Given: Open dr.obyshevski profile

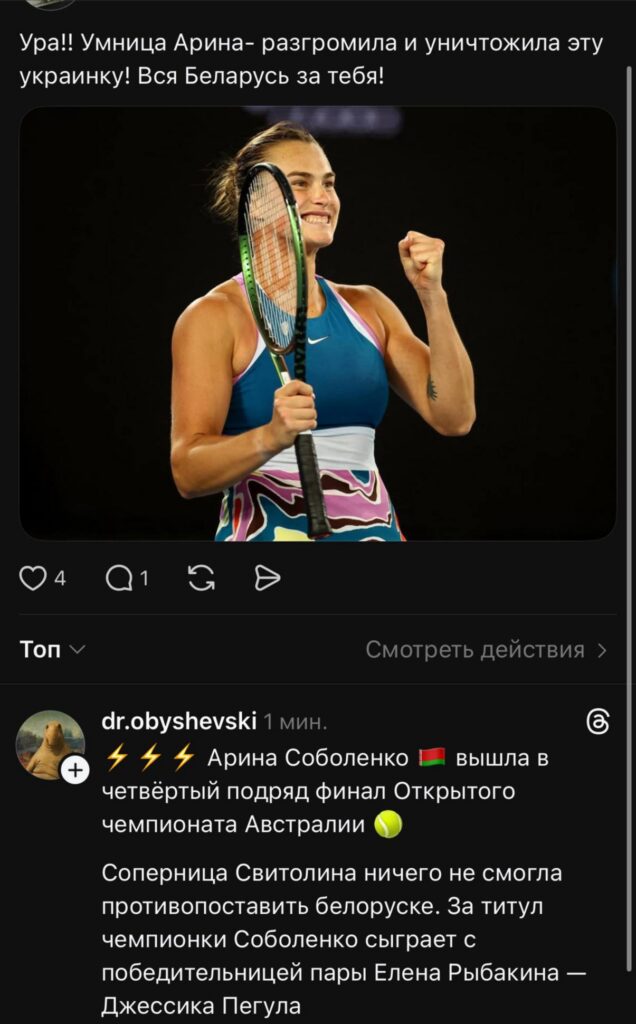Looking at the screenshot, I should click(179, 721).
